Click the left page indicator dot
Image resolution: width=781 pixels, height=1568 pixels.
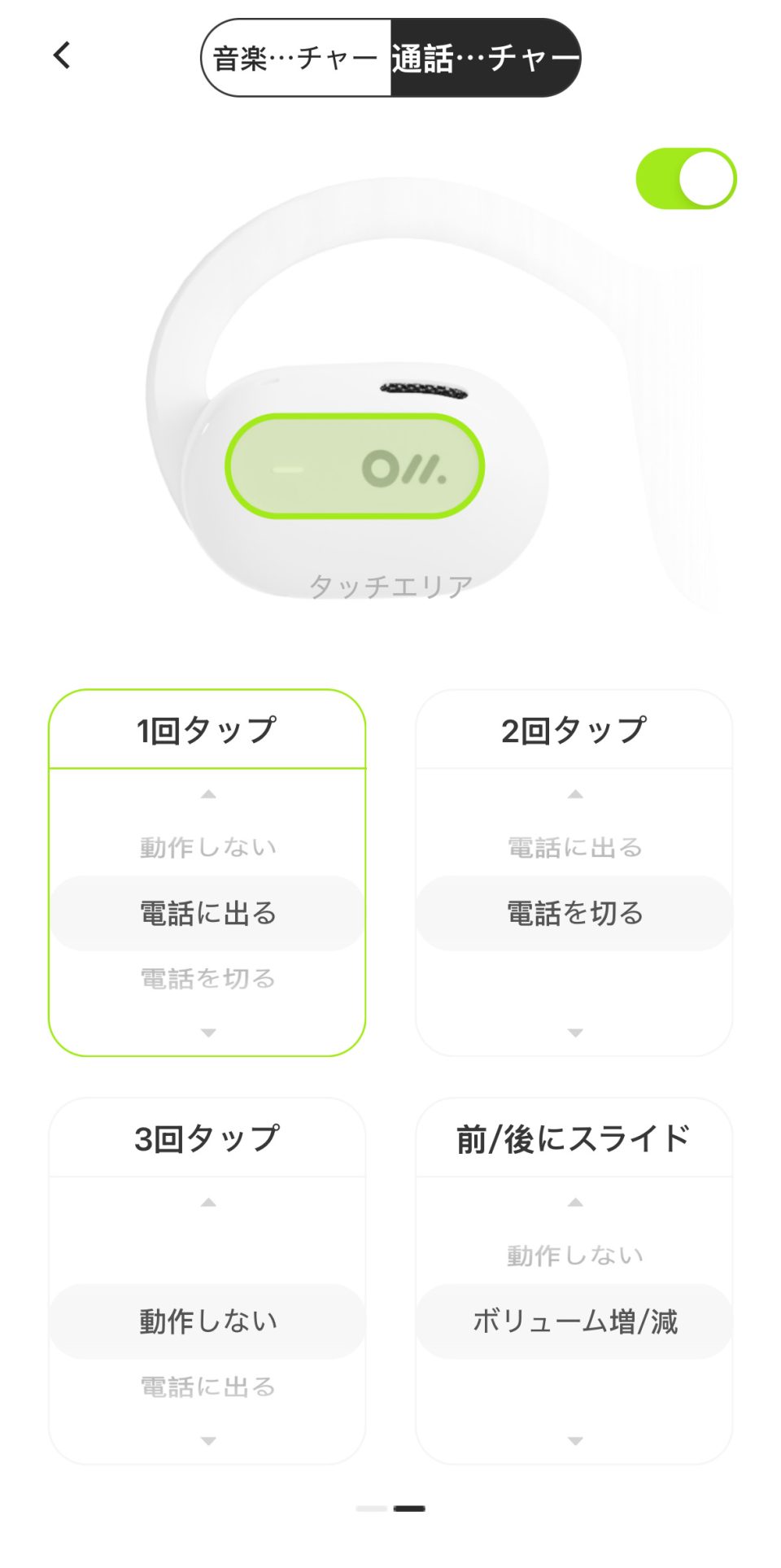pos(371,1507)
